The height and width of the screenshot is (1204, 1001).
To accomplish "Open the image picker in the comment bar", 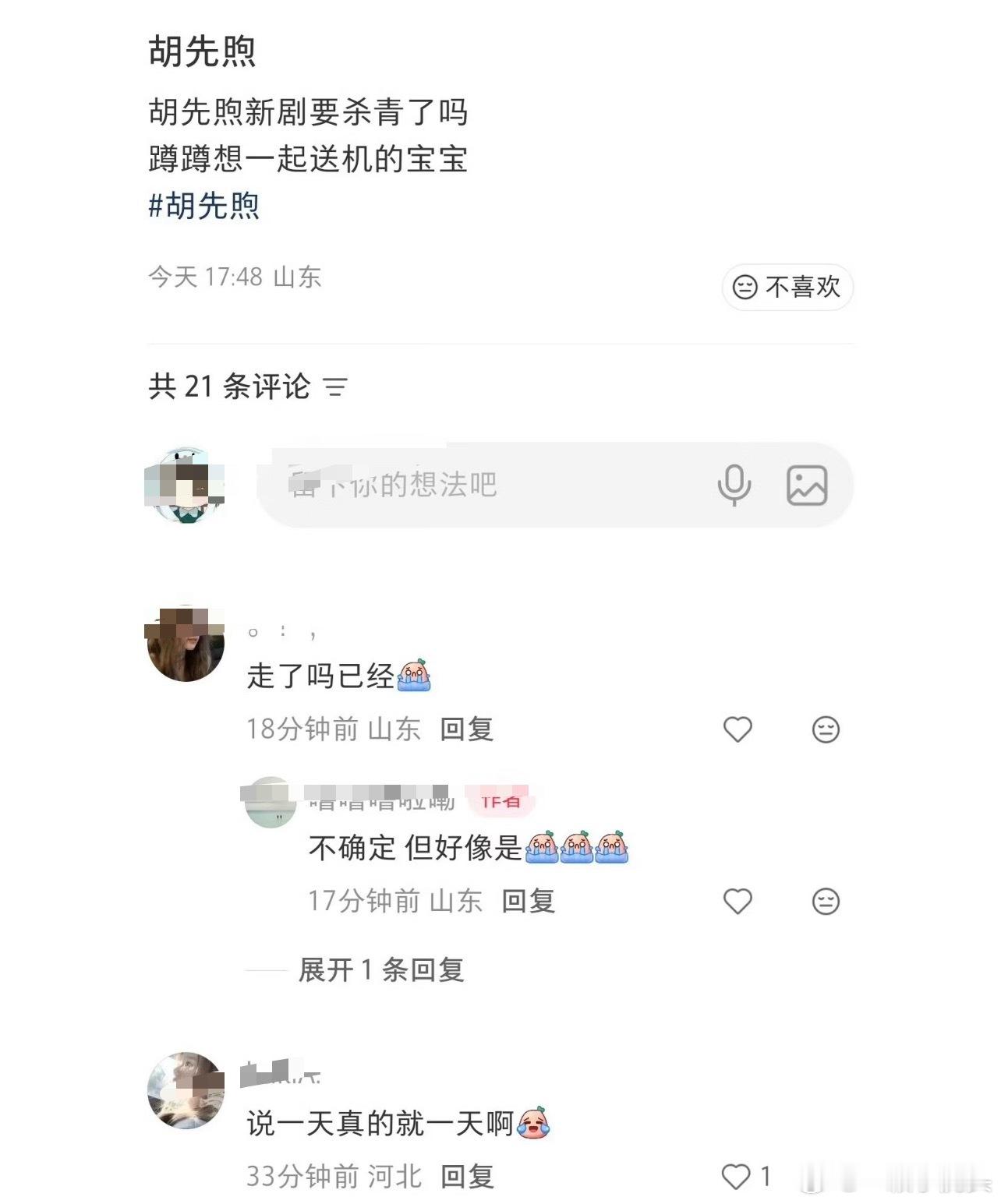I will coord(808,485).
